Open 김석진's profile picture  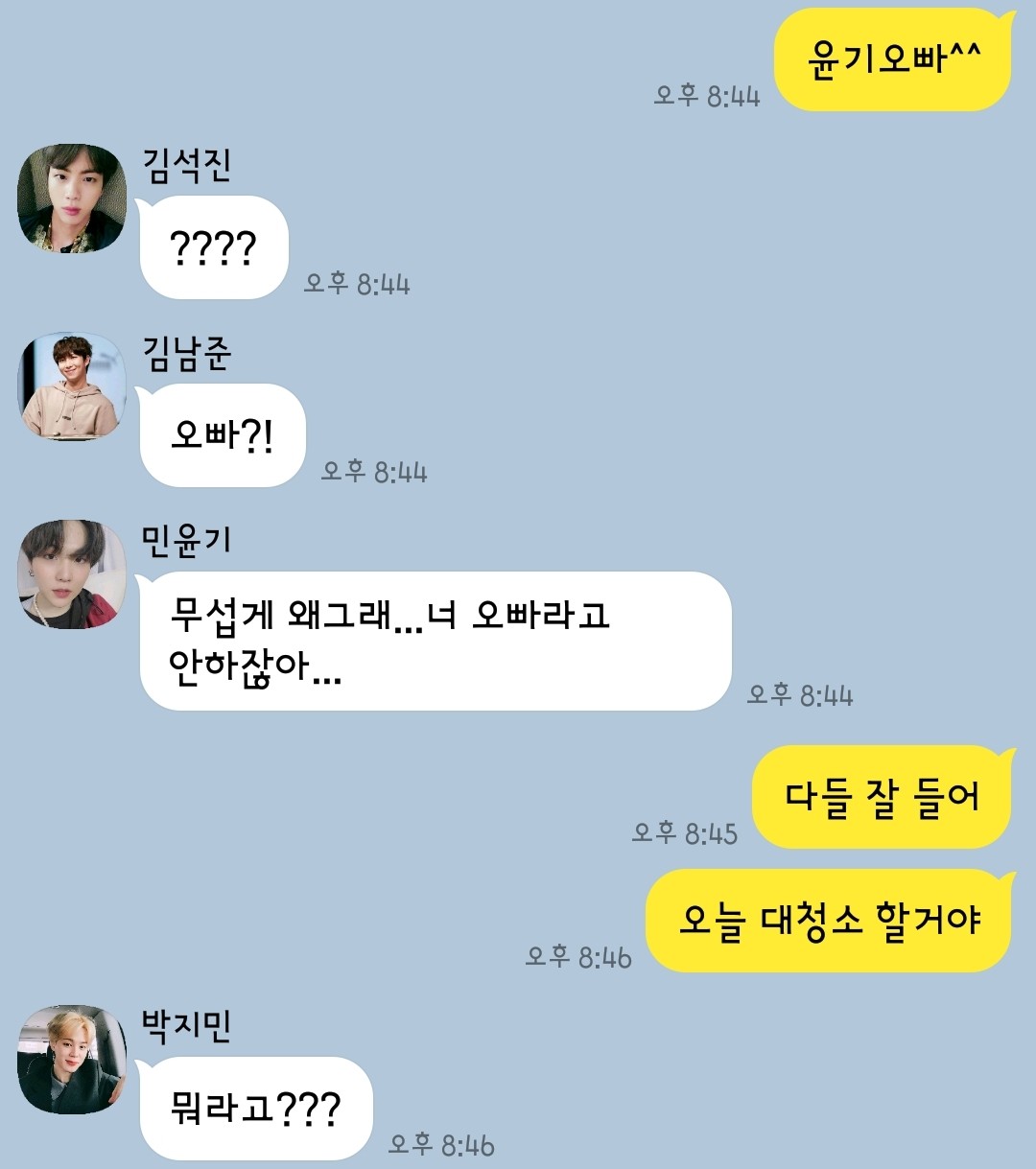[x=72, y=199]
